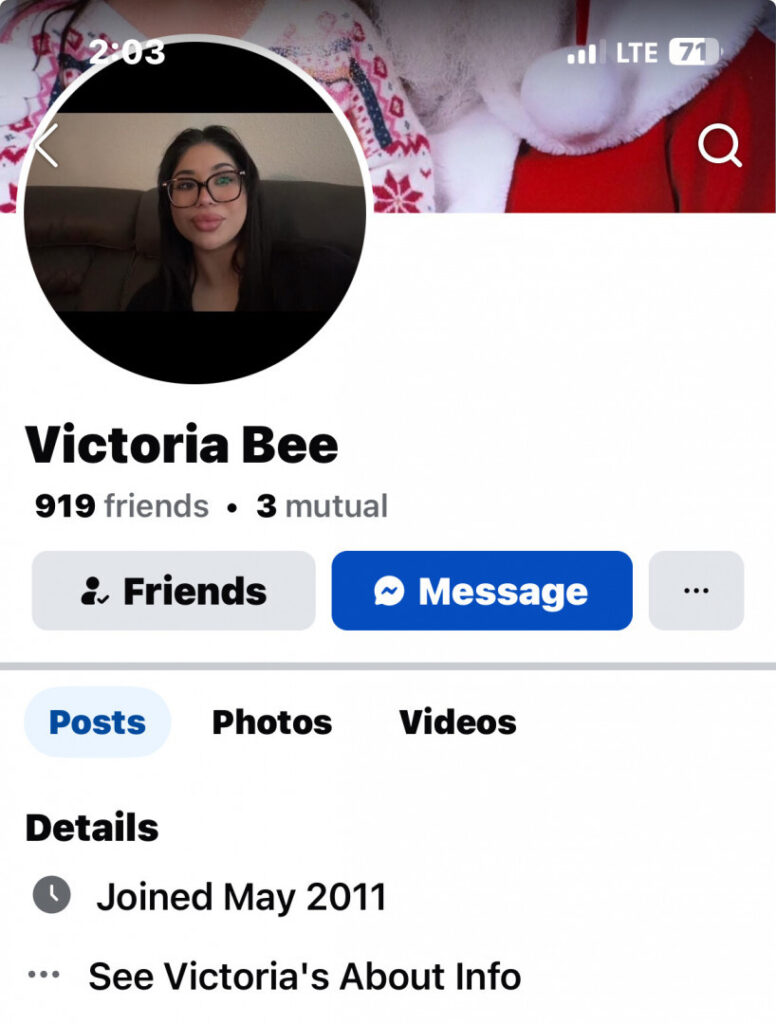
Task: Tap the search magnifier icon
Action: [718, 146]
